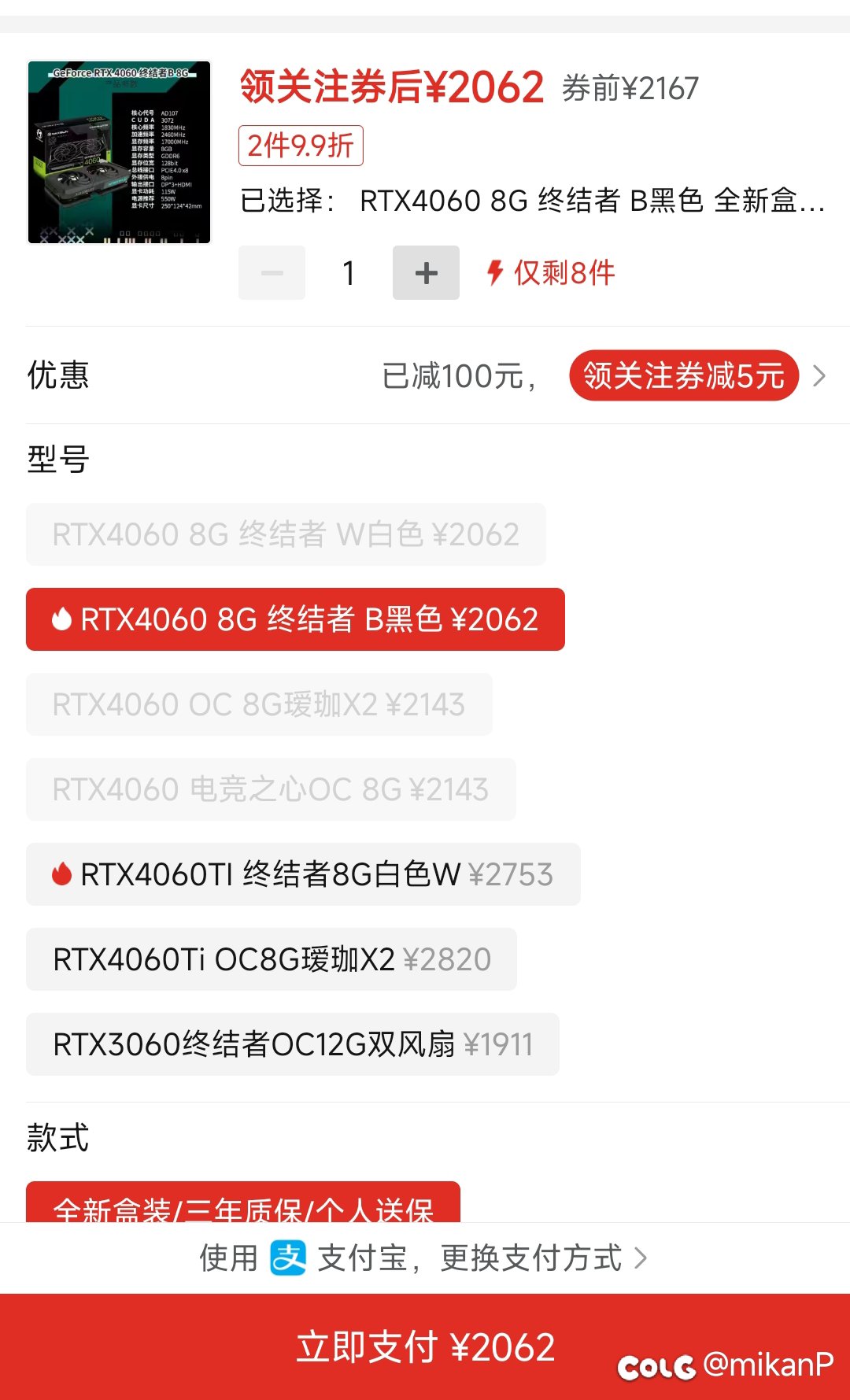The image size is (850, 1400).
Task: Change payment method from 支付宝
Action: click(x=423, y=1258)
